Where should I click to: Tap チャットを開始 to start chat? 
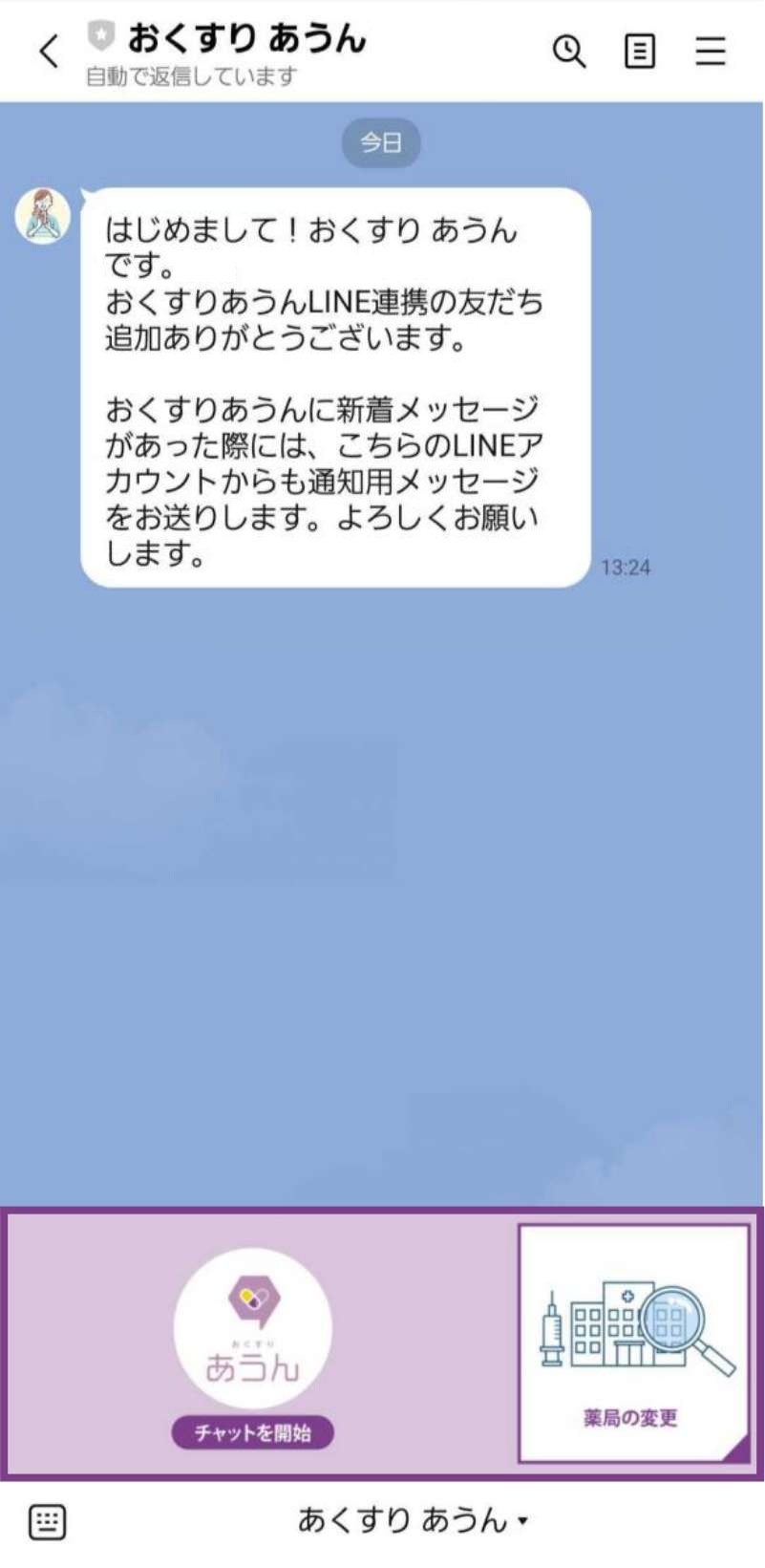pos(252,1431)
